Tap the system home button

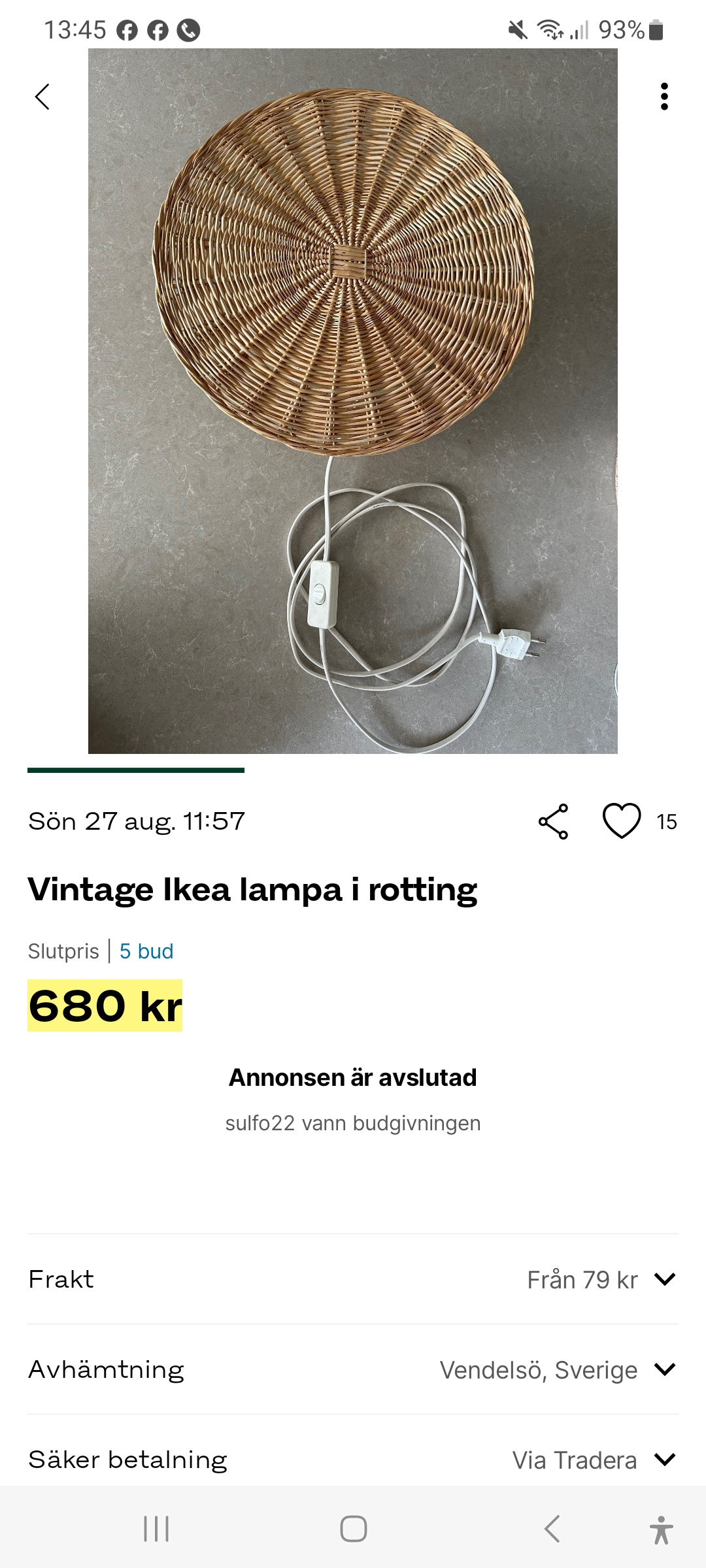[x=353, y=1529]
